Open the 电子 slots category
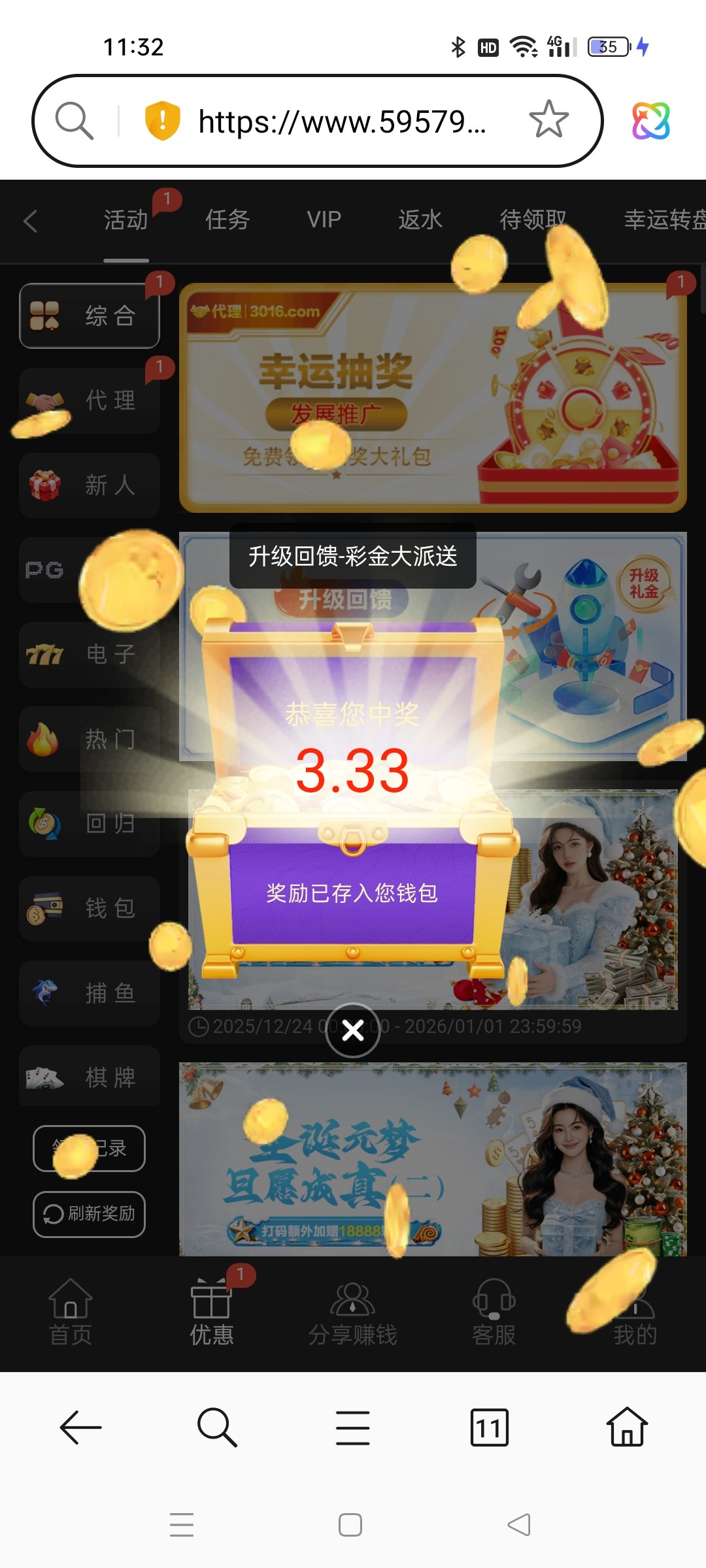This screenshot has height=1568, width=706. coord(90,655)
